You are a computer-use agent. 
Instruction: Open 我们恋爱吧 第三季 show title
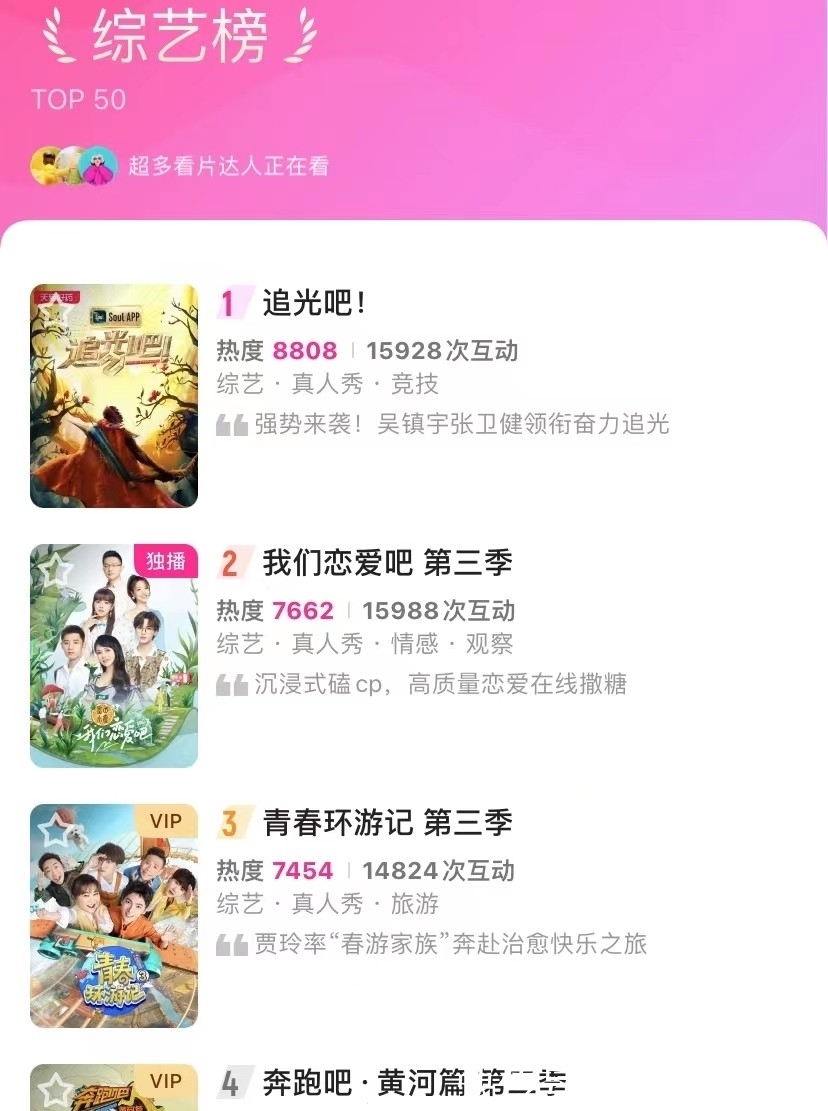(x=385, y=562)
